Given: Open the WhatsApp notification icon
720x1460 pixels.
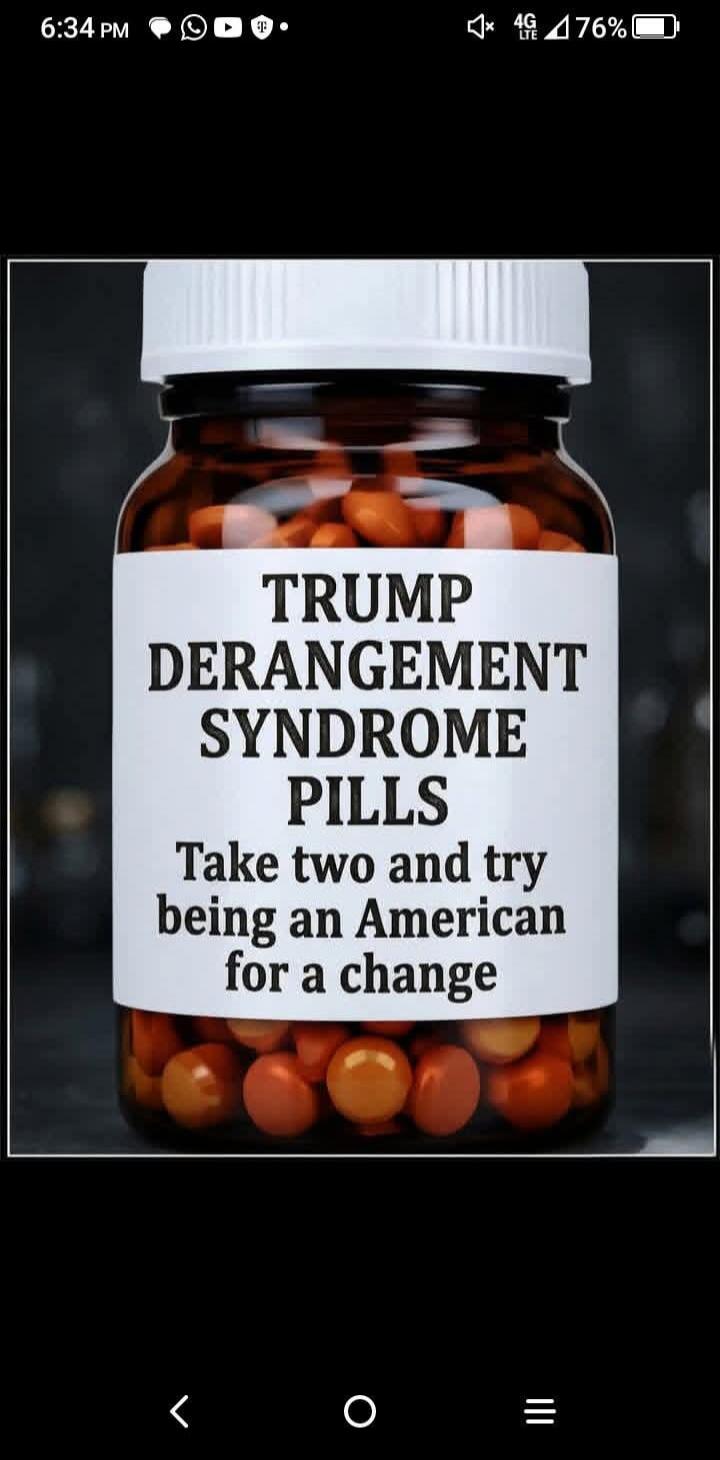Looking at the screenshot, I should coord(192,28).
